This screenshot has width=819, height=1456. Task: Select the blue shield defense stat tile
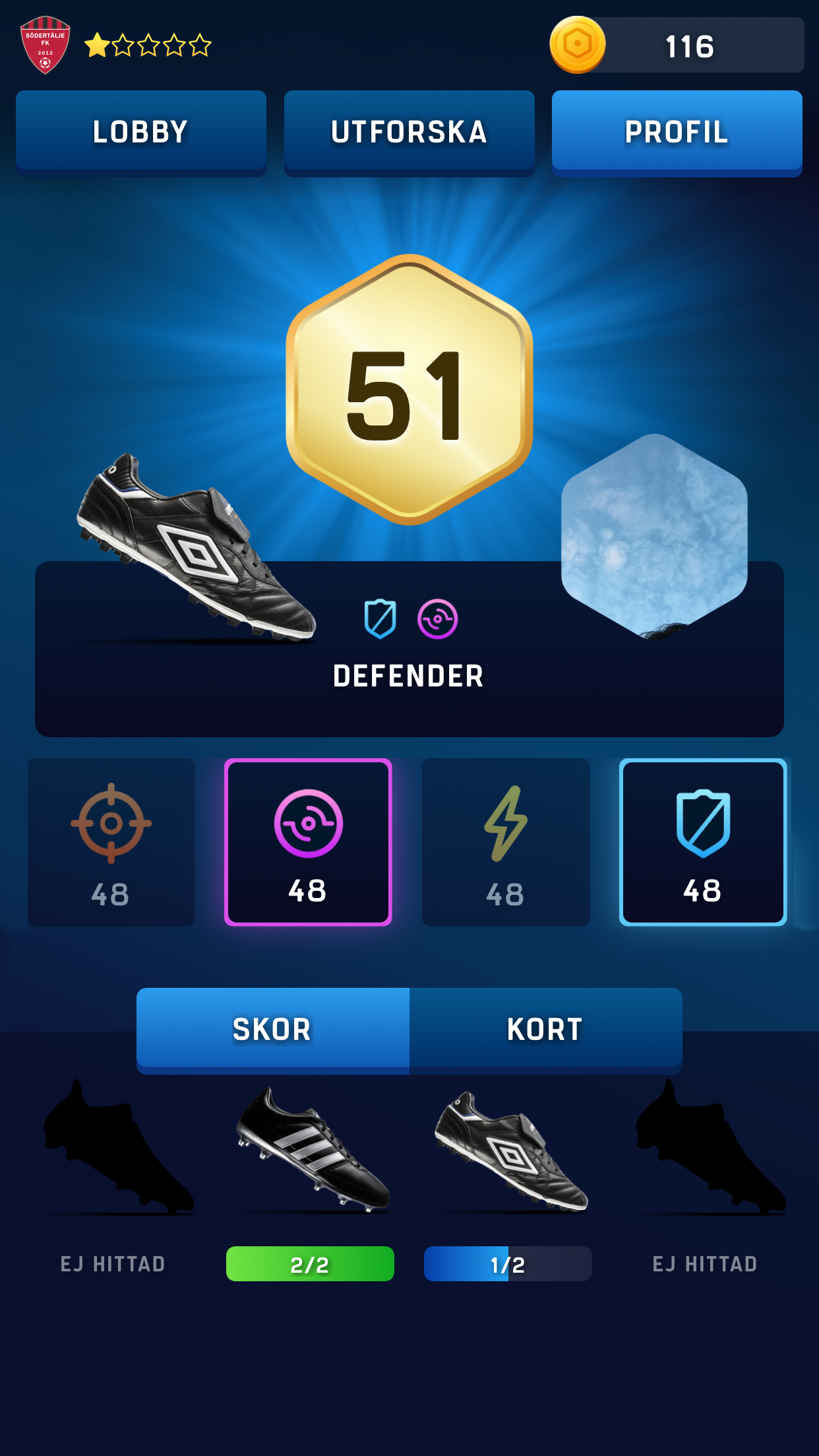coord(703,842)
